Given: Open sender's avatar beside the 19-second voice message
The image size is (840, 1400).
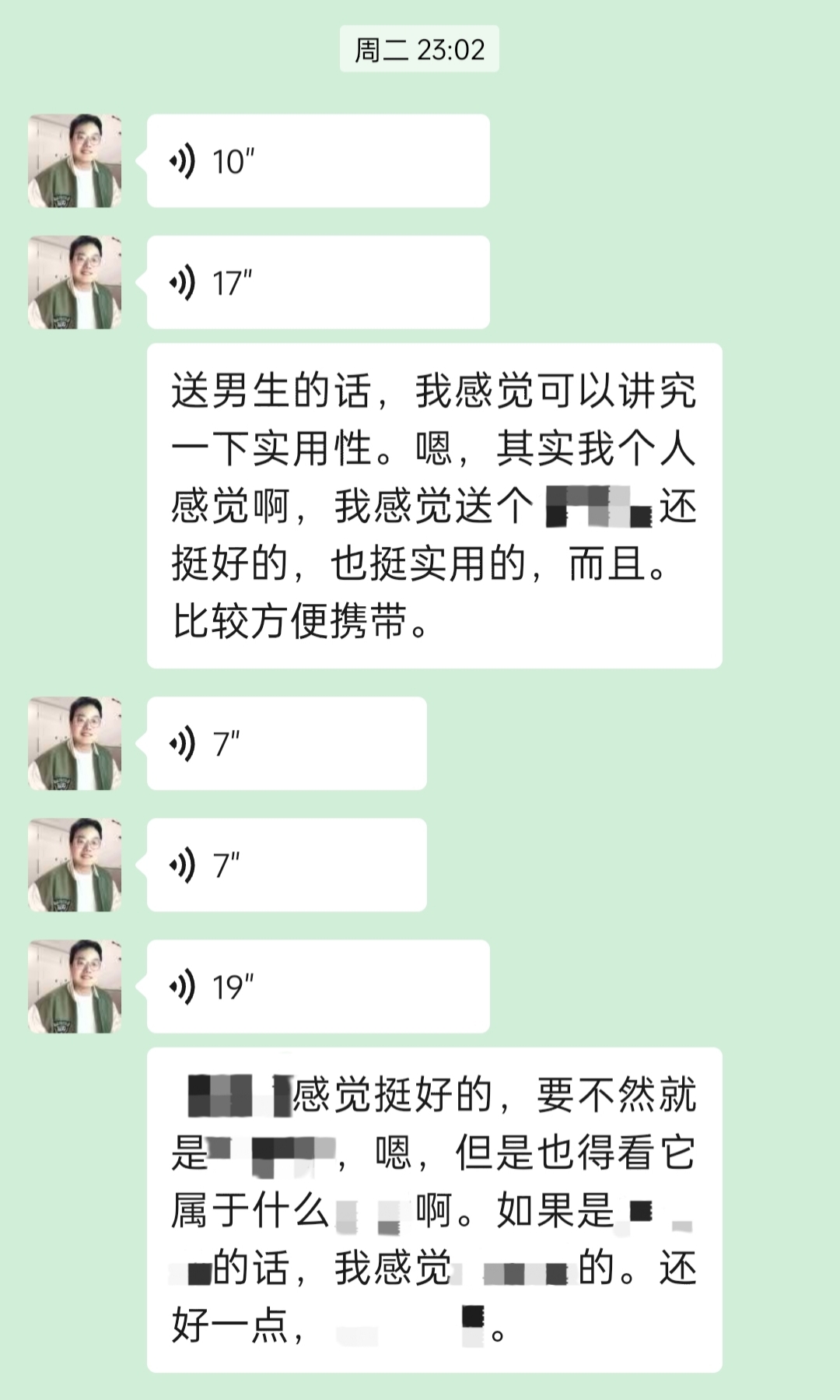Looking at the screenshot, I should 75,987.
